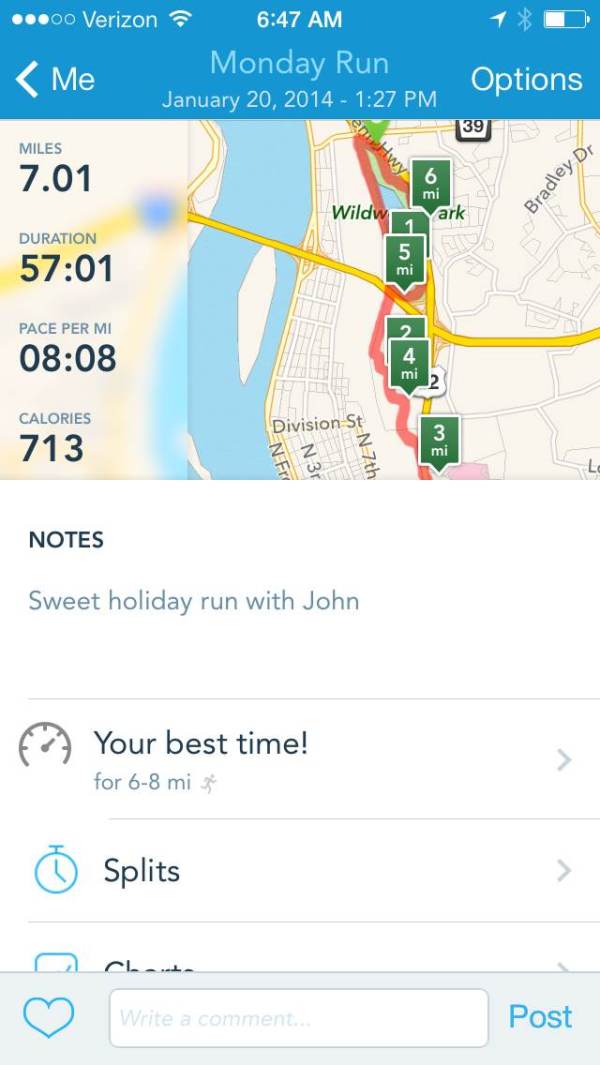Screen dimensions: 600x1065
Task: Tap the Write a comment field
Action: pyautogui.click(x=298, y=1018)
